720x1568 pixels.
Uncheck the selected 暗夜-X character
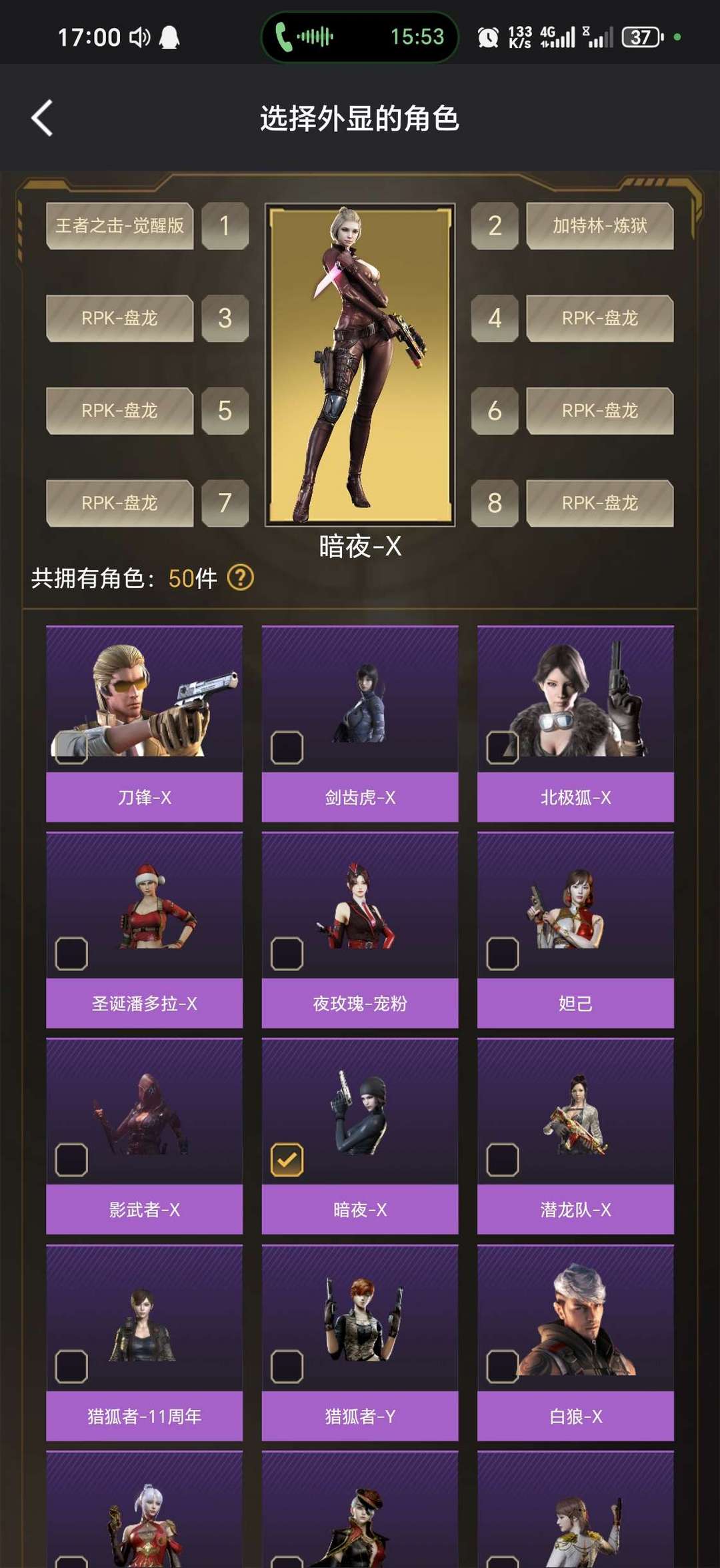287,1160
